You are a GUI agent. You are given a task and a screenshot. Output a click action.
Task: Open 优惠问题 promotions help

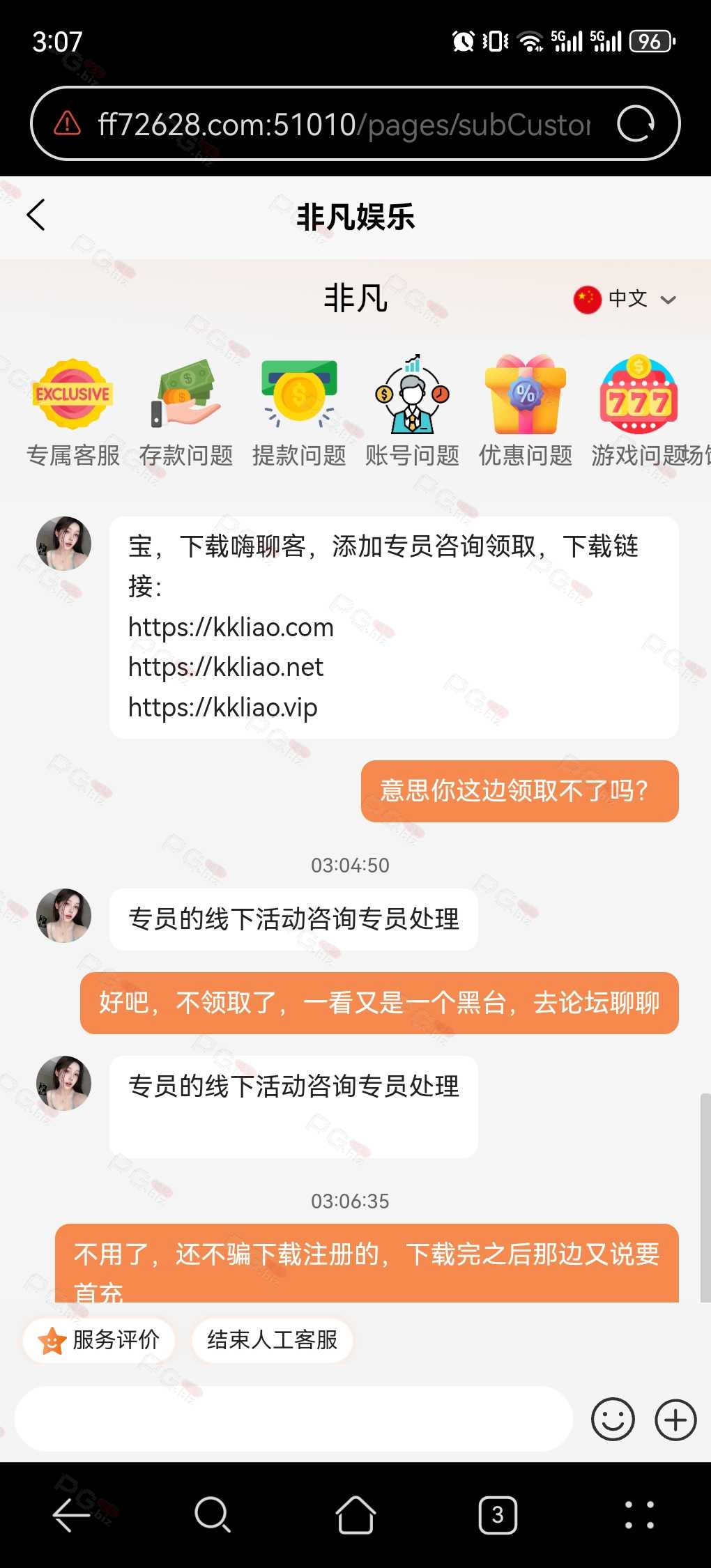pyautogui.click(x=526, y=413)
